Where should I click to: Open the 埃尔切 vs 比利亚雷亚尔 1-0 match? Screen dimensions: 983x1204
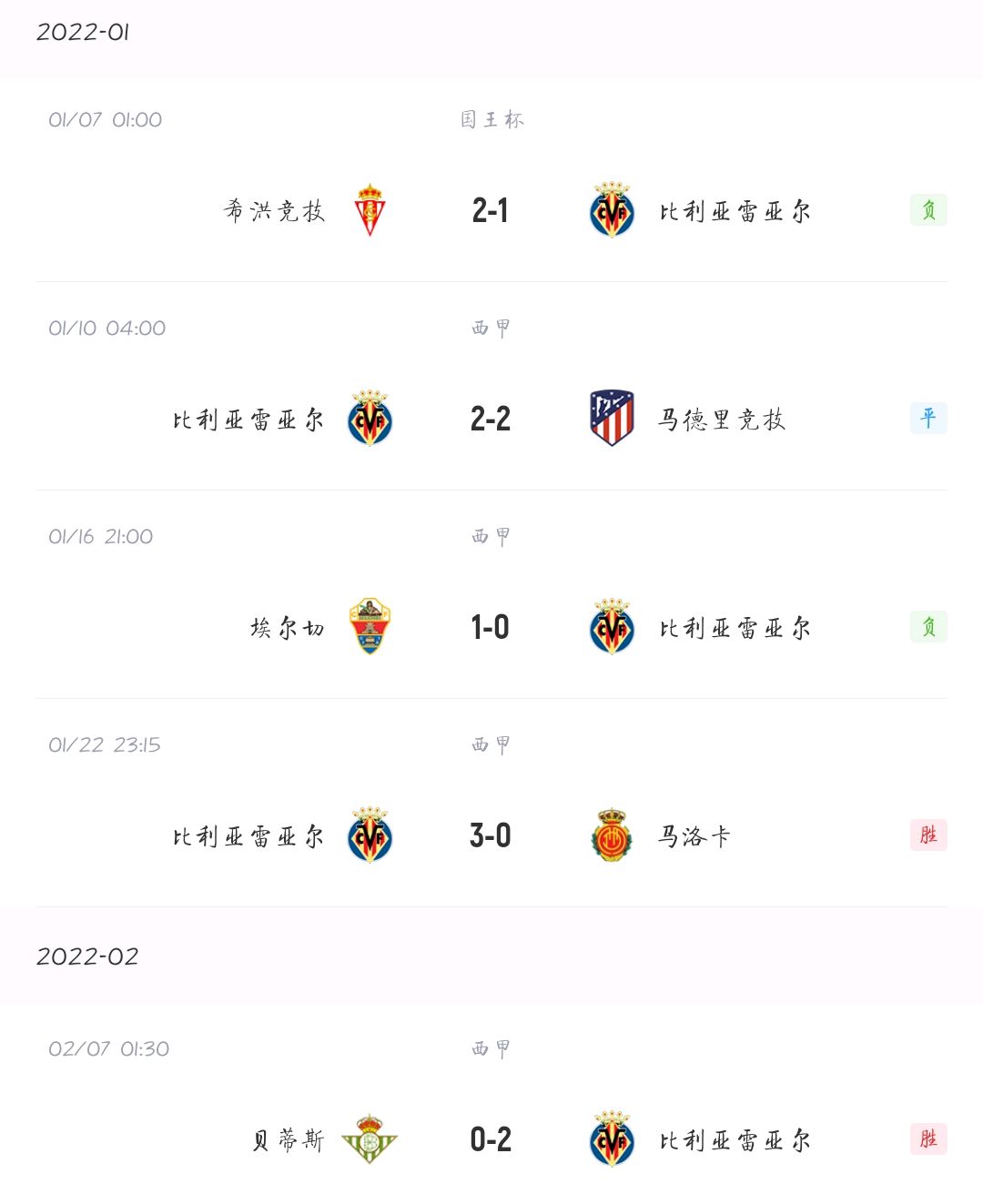[491, 627]
